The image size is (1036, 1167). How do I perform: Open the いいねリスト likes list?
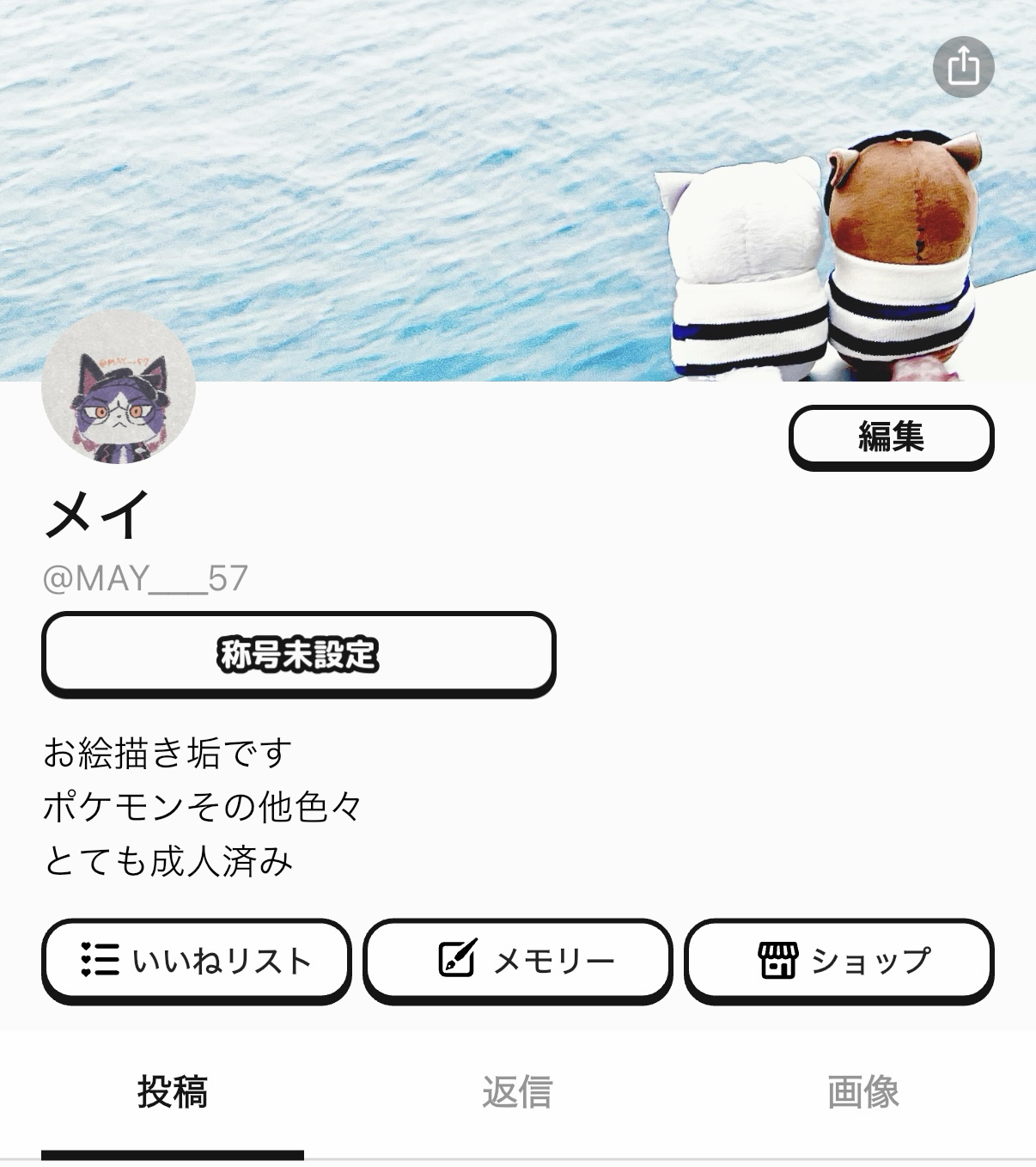(x=196, y=960)
